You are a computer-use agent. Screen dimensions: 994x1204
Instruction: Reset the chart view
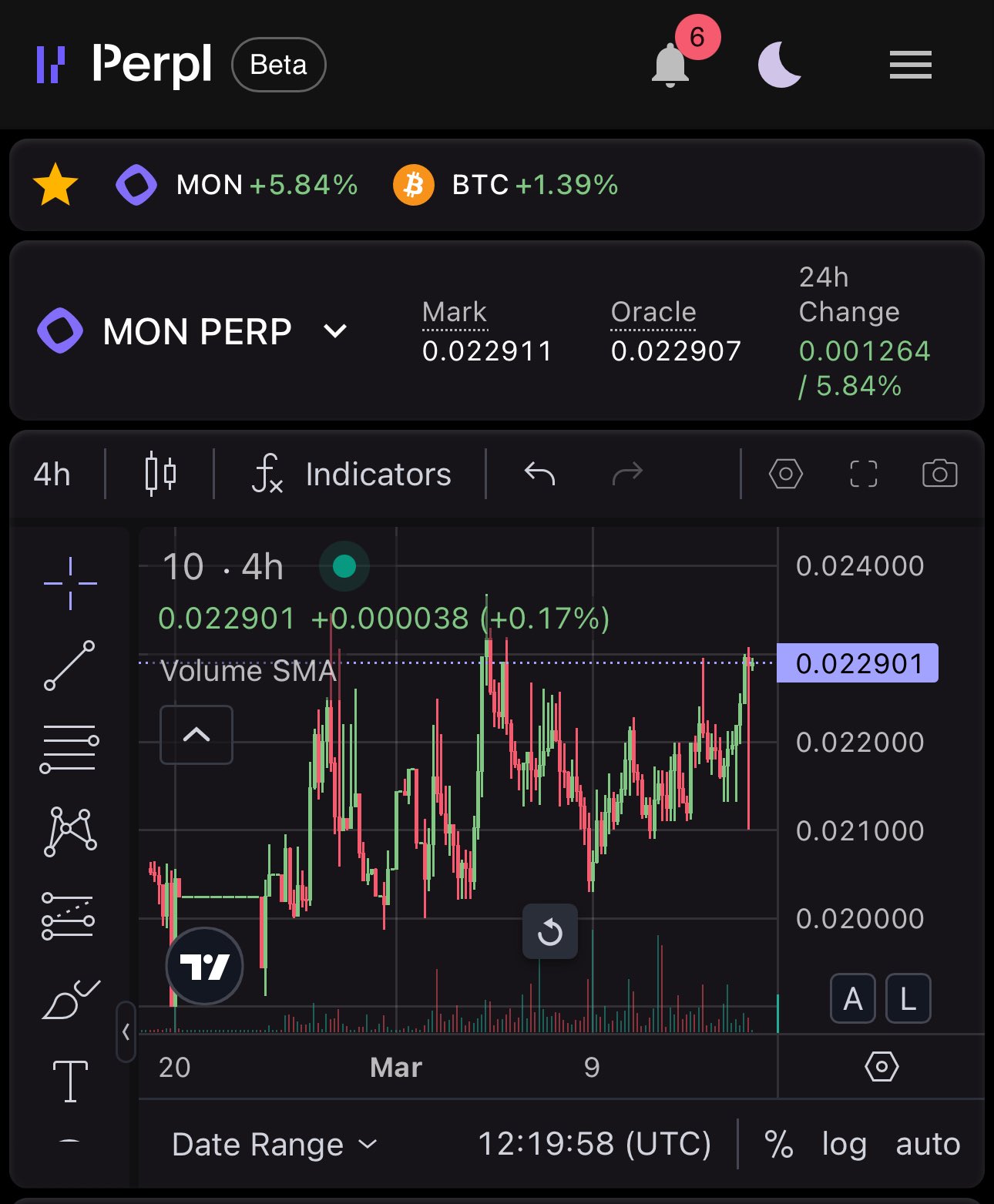[x=550, y=931]
